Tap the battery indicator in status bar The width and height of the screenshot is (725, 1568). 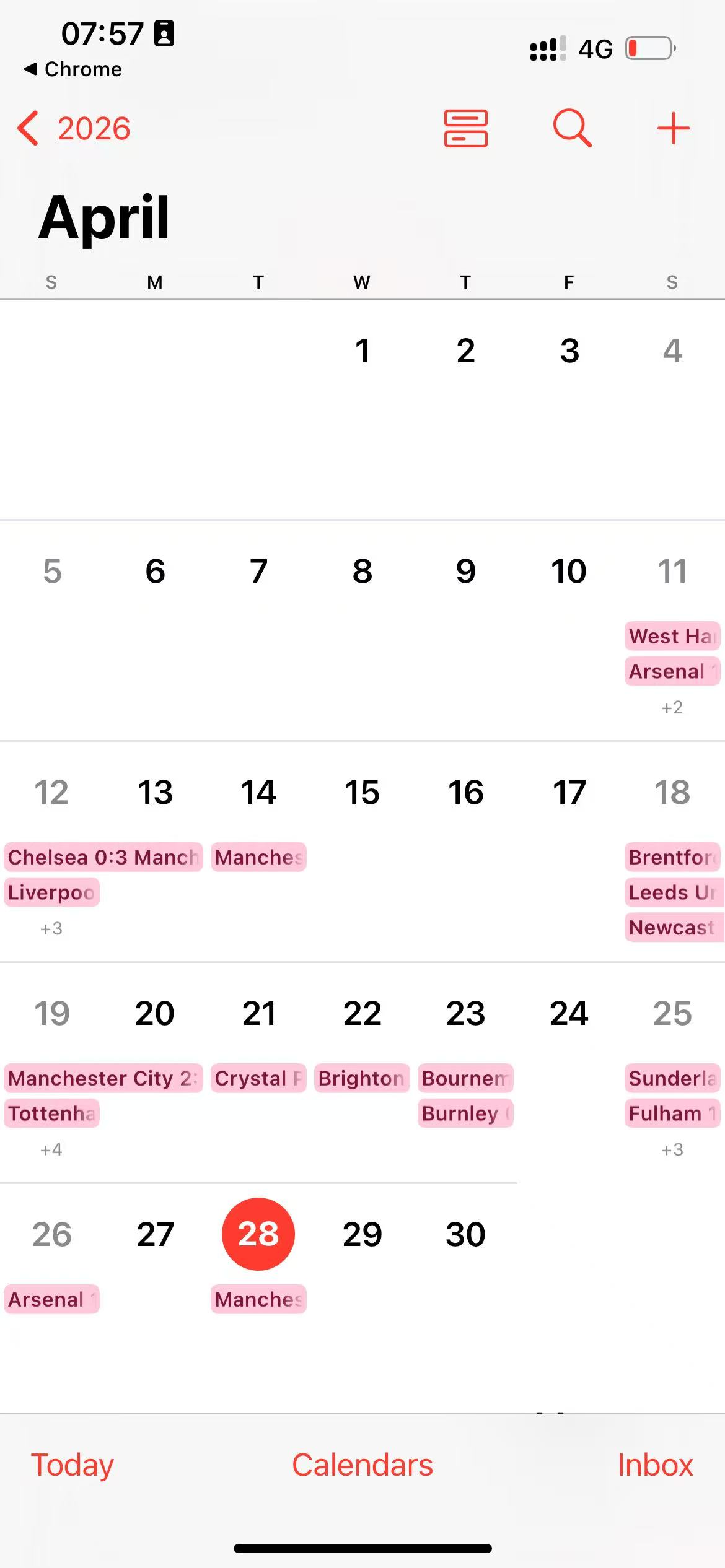pyautogui.click(x=648, y=48)
